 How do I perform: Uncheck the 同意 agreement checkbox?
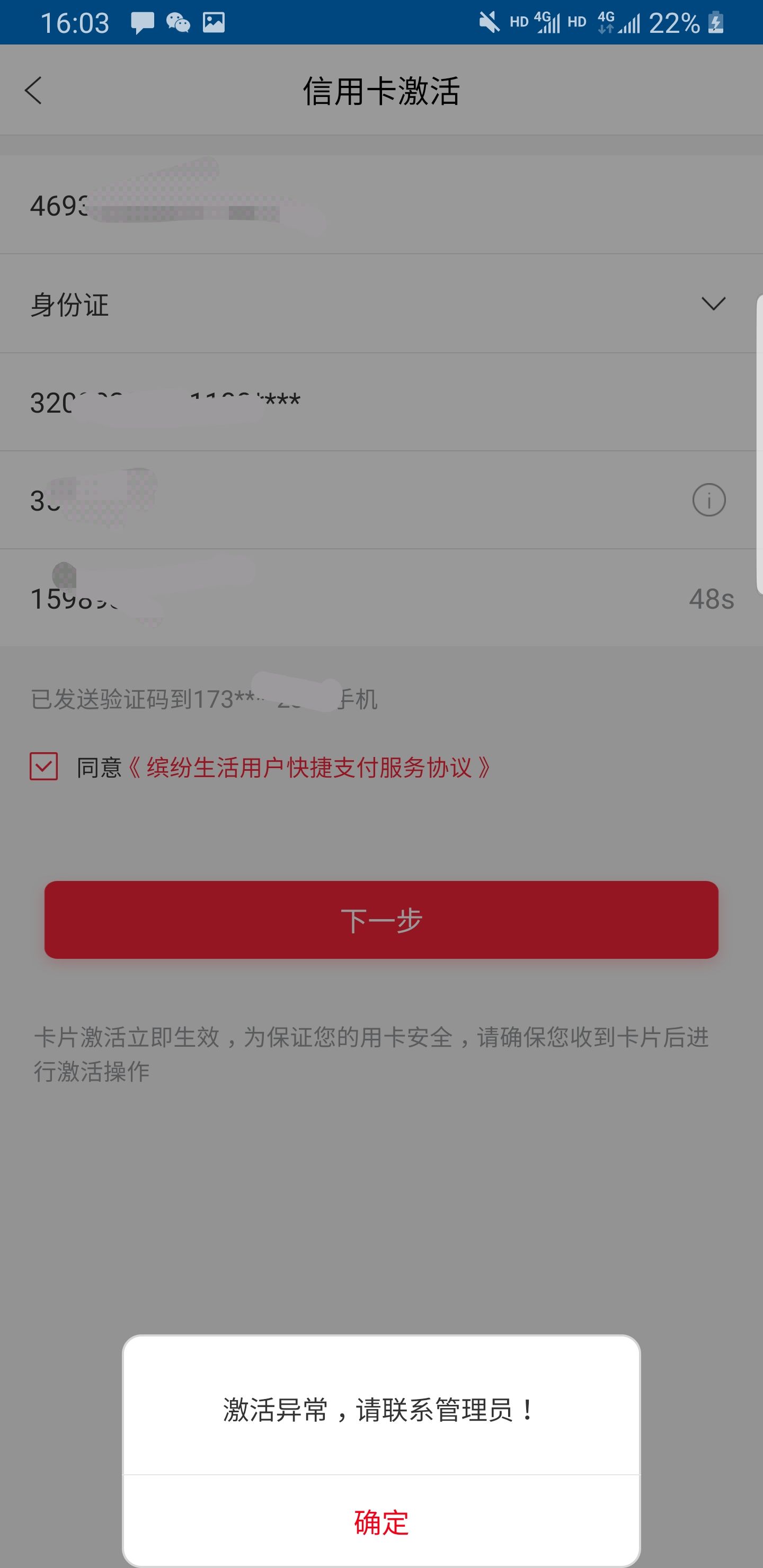click(x=44, y=767)
